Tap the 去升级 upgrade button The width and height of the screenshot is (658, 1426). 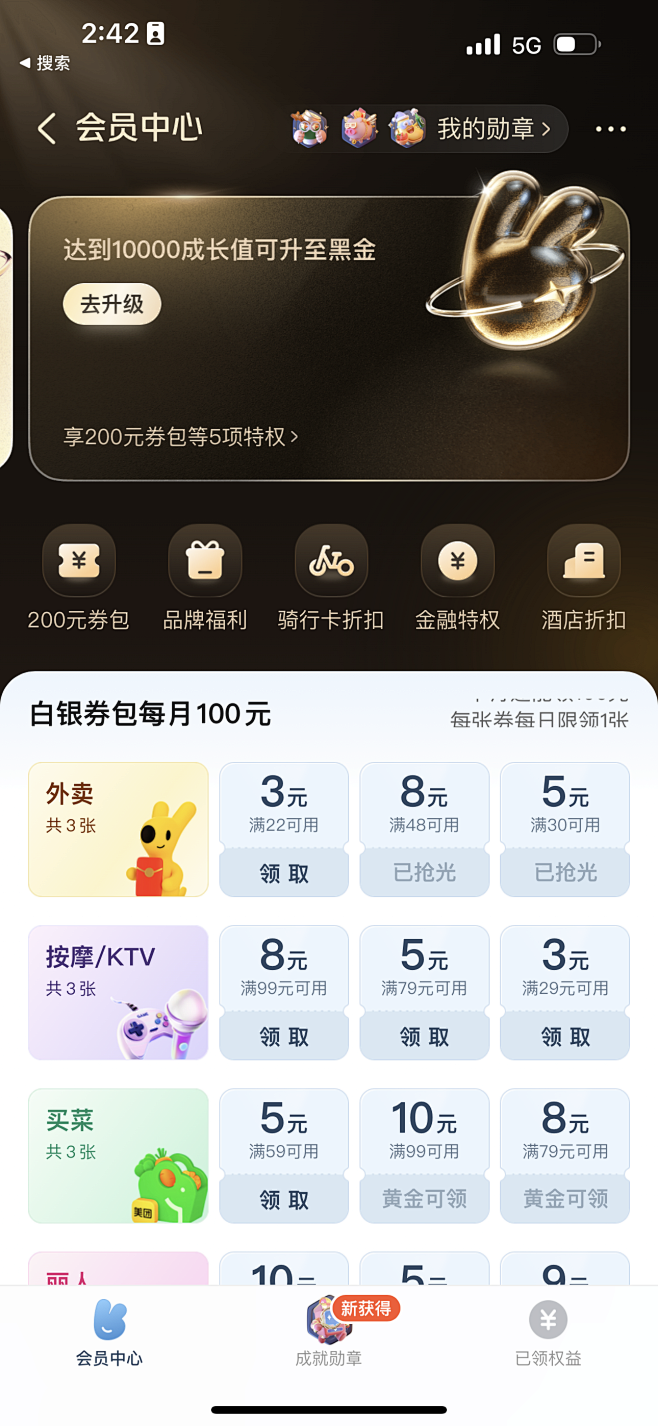[x=112, y=305]
